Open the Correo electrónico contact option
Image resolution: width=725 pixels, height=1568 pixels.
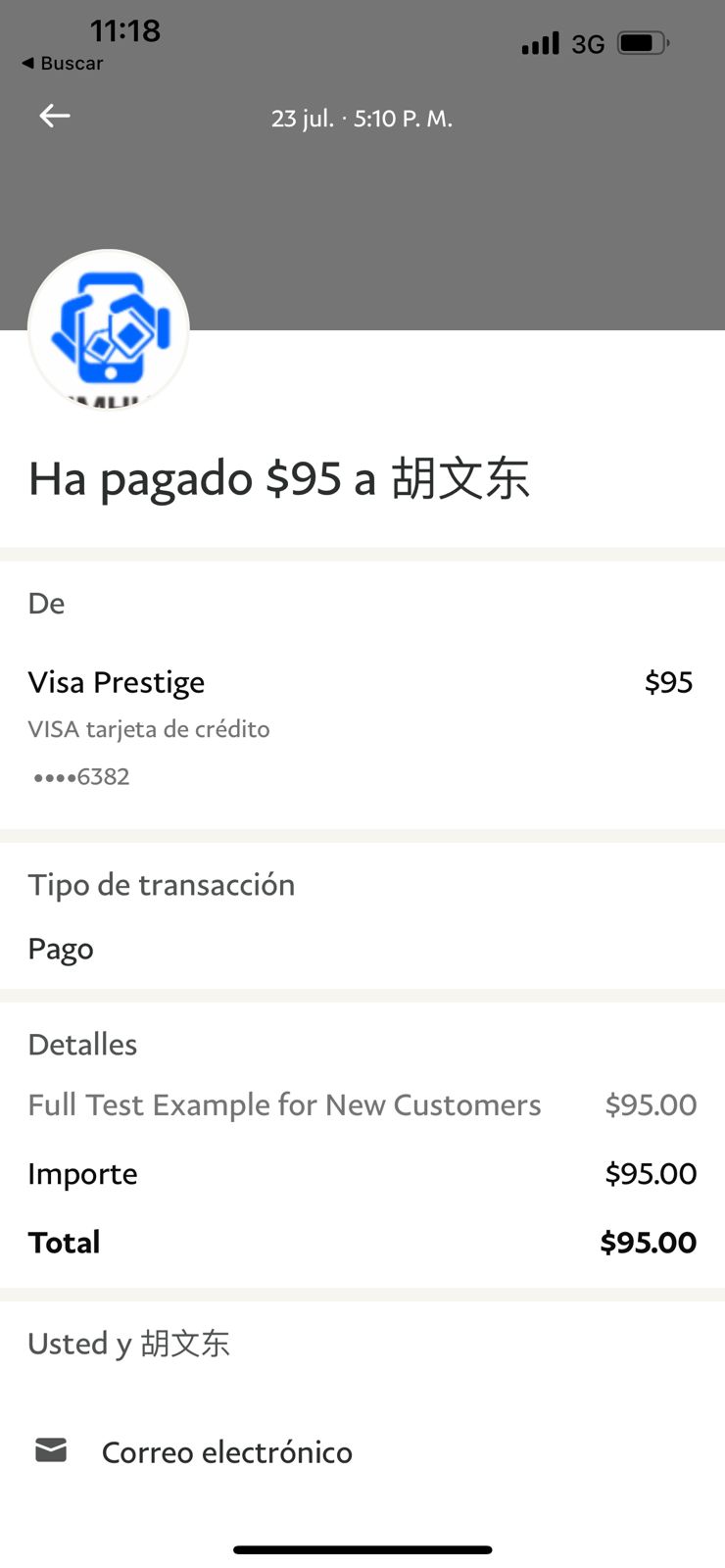(x=362, y=1451)
